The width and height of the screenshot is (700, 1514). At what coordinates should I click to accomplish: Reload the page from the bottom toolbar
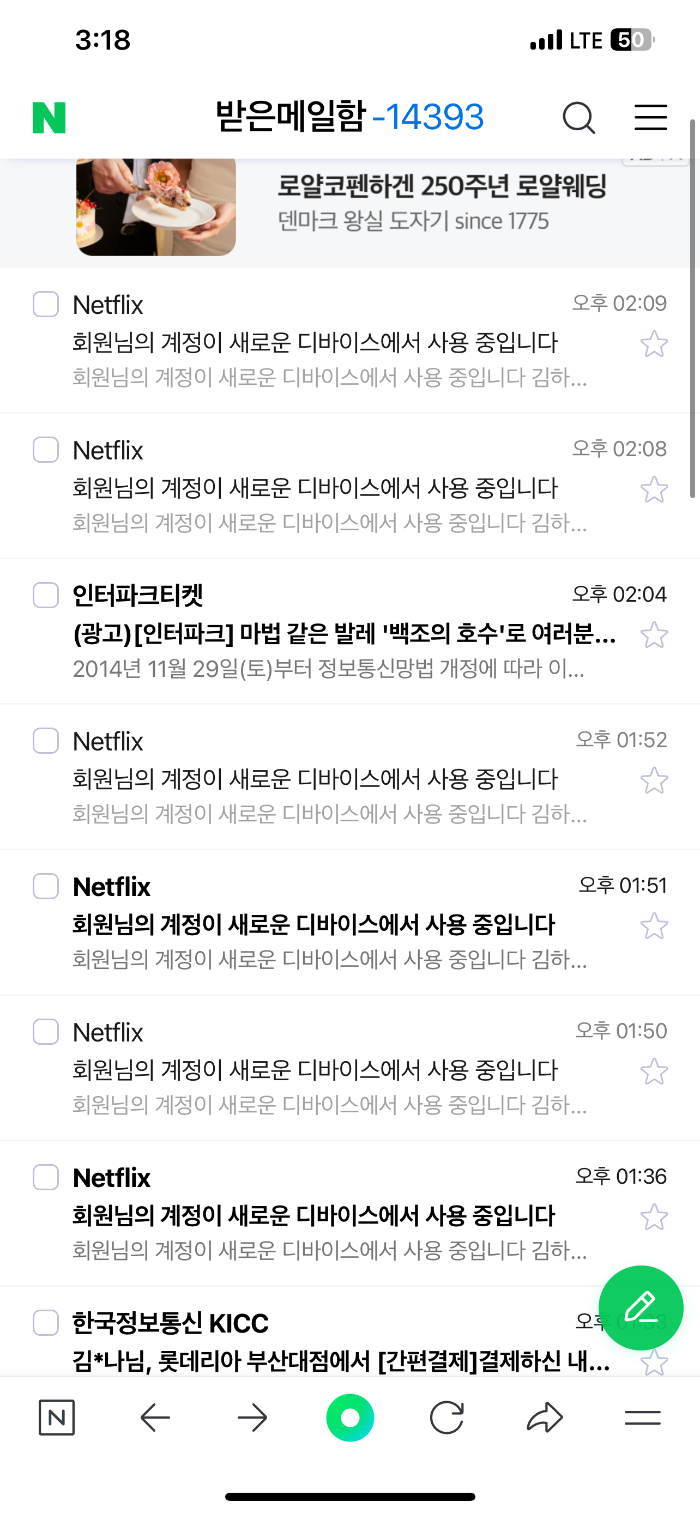pyautogui.click(x=447, y=1417)
